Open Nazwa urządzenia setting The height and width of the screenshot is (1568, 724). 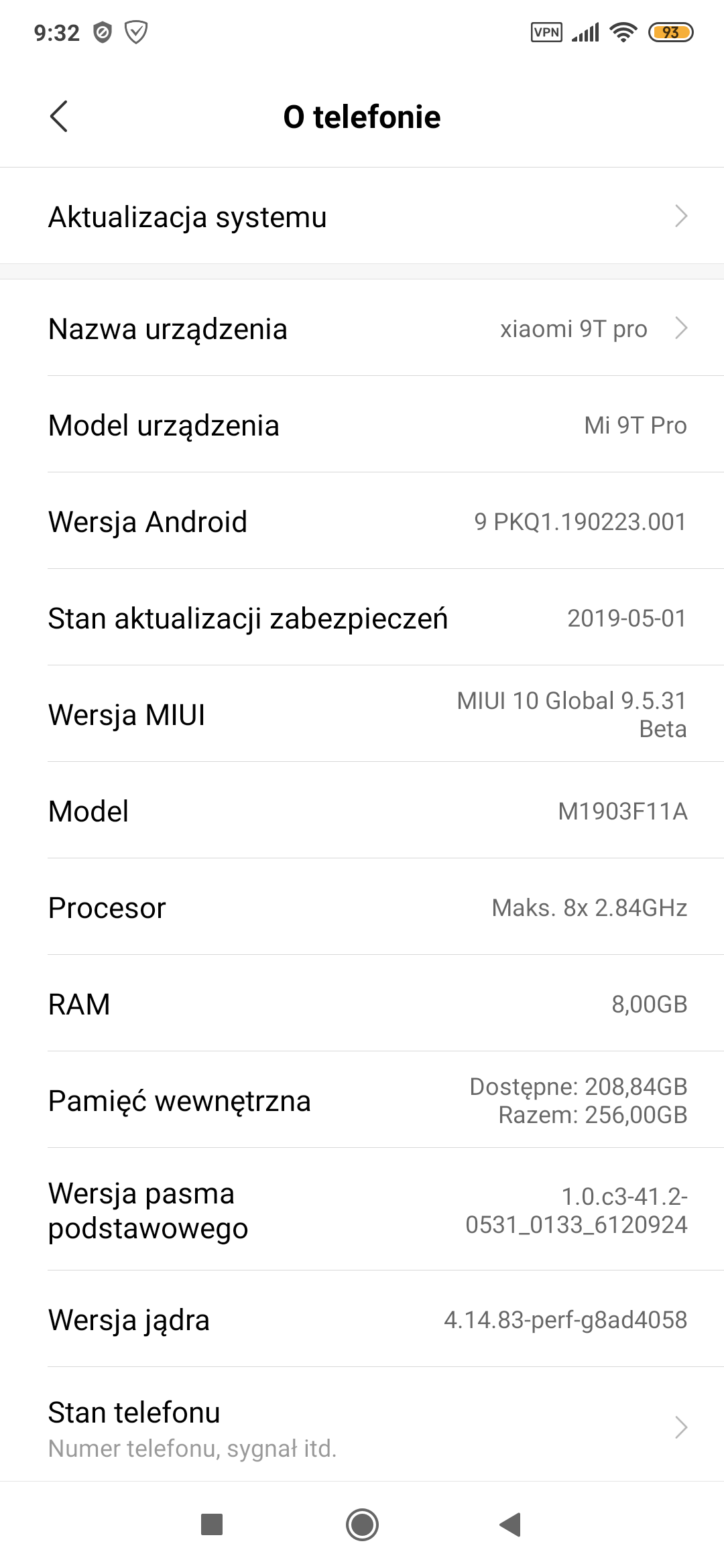(x=362, y=329)
